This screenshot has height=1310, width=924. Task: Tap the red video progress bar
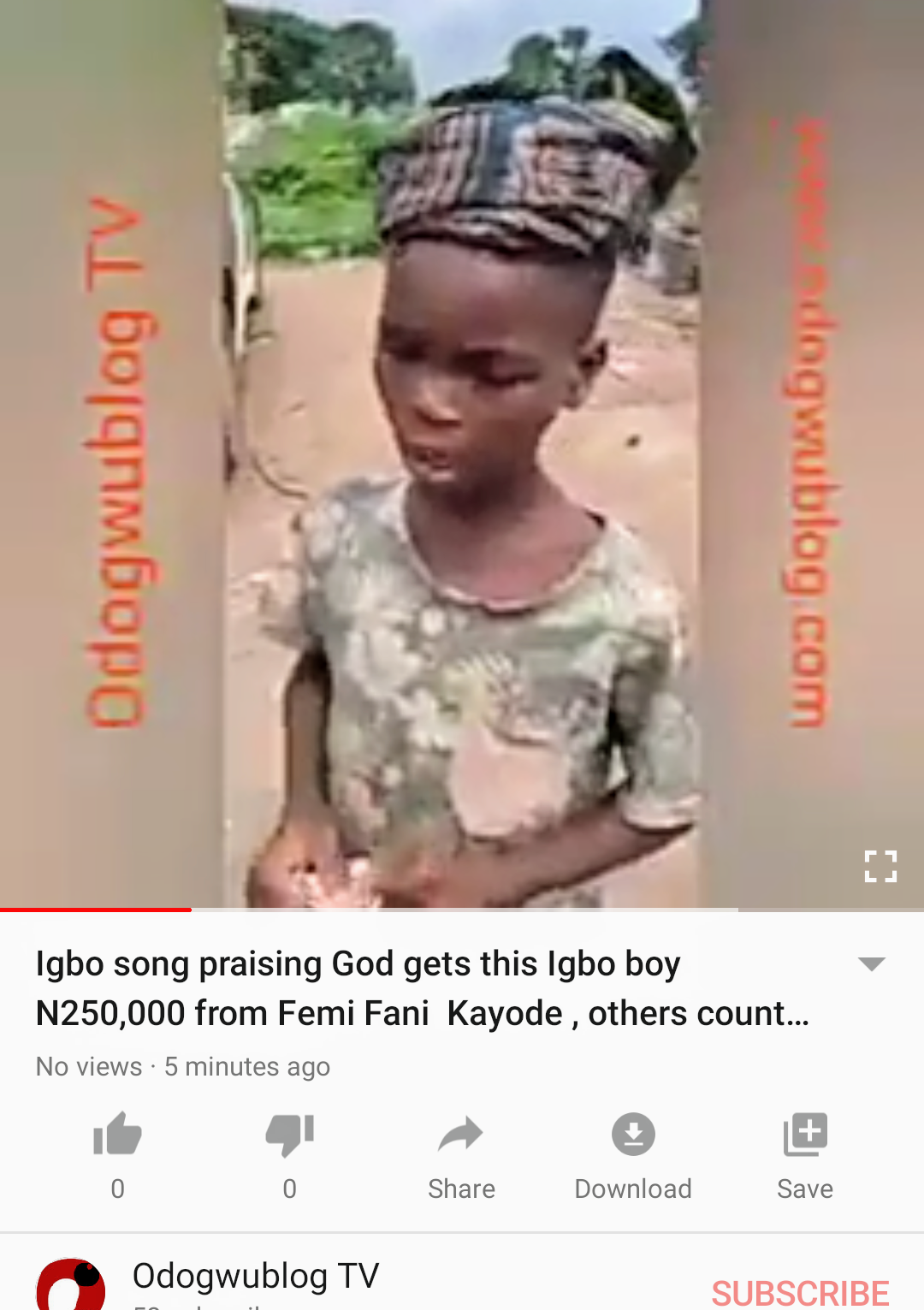pos(96,909)
